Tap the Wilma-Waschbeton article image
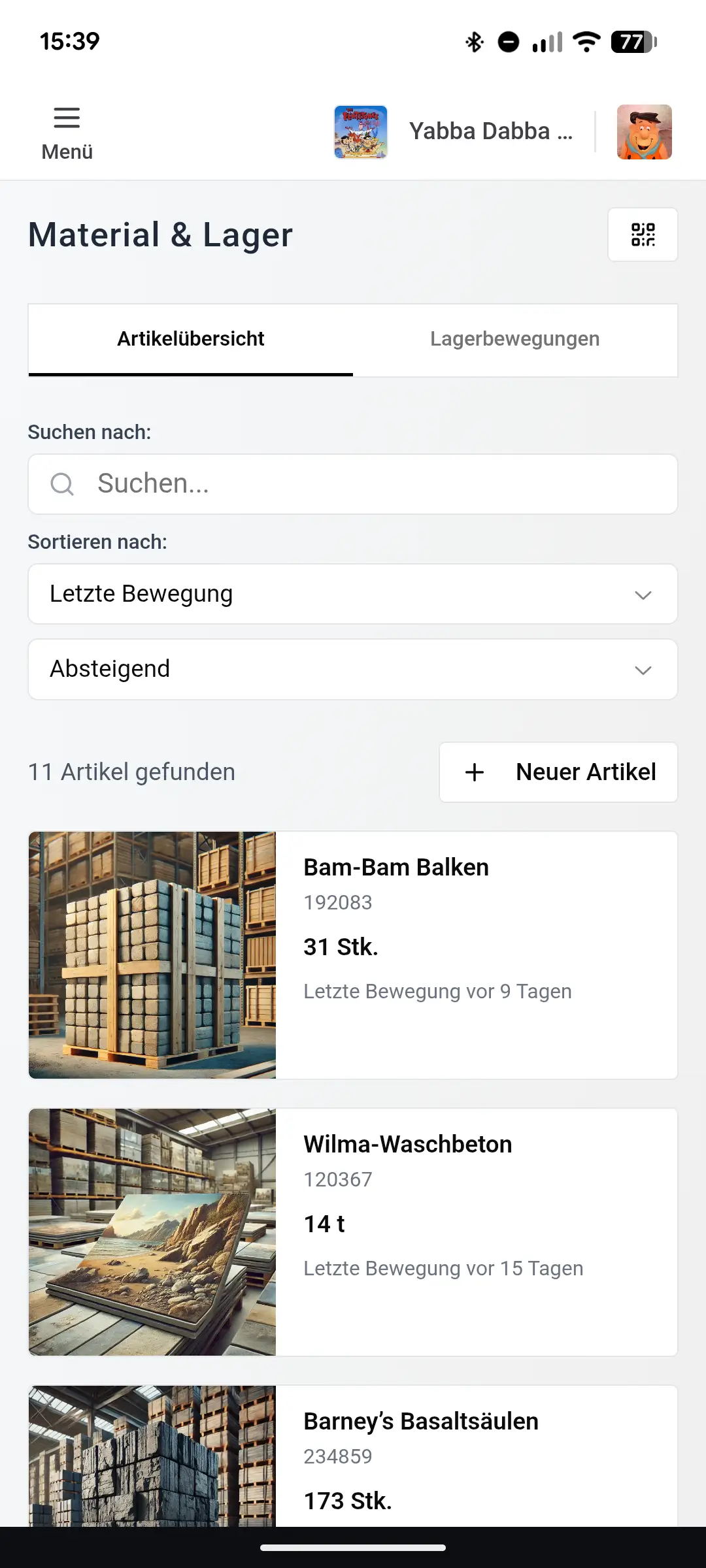 (152, 1232)
